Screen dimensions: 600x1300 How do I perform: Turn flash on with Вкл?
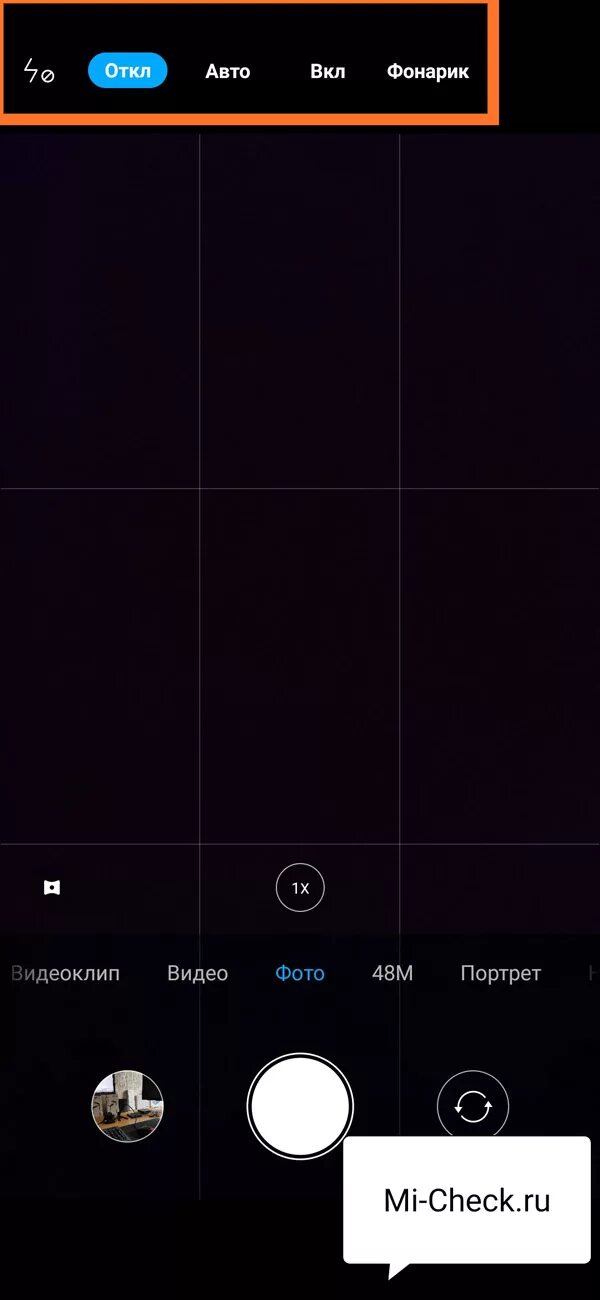pyautogui.click(x=327, y=72)
